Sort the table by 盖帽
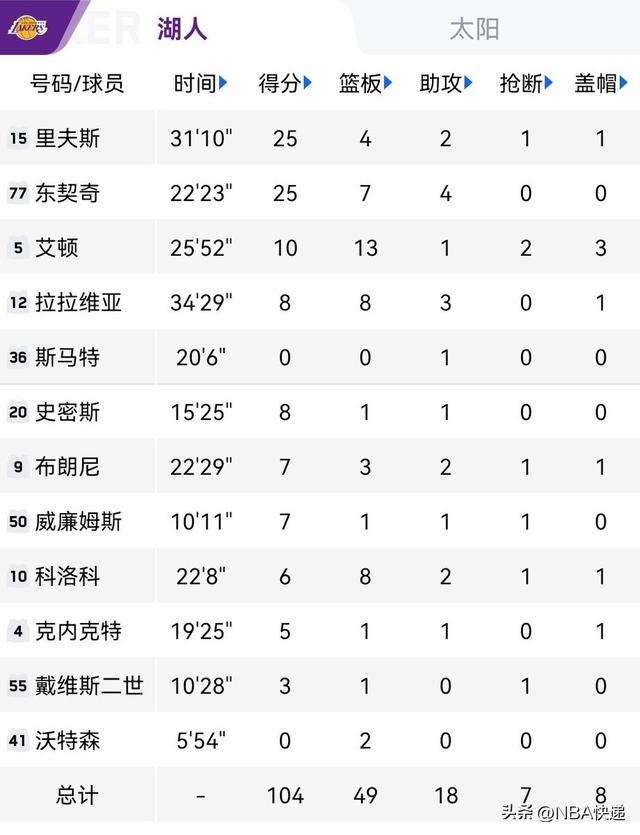The width and height of the screenshot is (640, 835). coord(600,83)
